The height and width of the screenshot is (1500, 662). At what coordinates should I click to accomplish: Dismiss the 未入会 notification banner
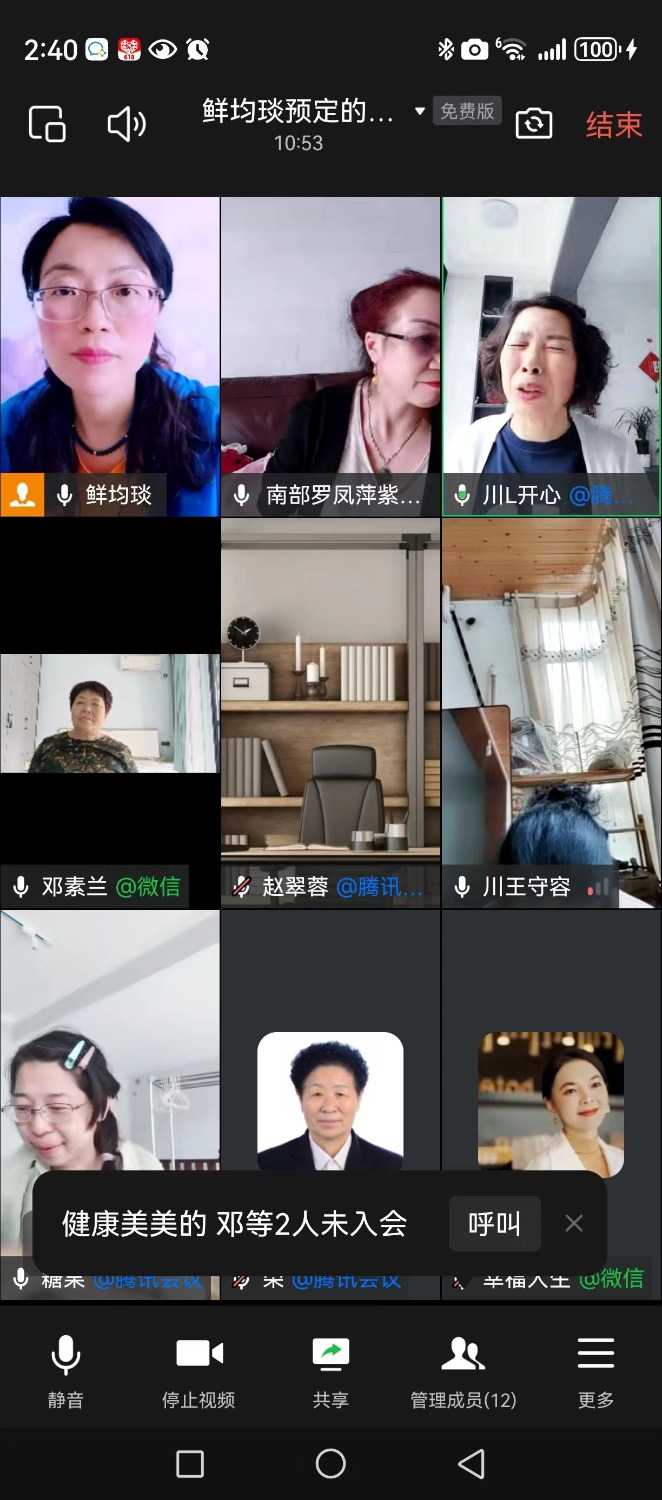pyautogui.click(x=574, y=1223)
